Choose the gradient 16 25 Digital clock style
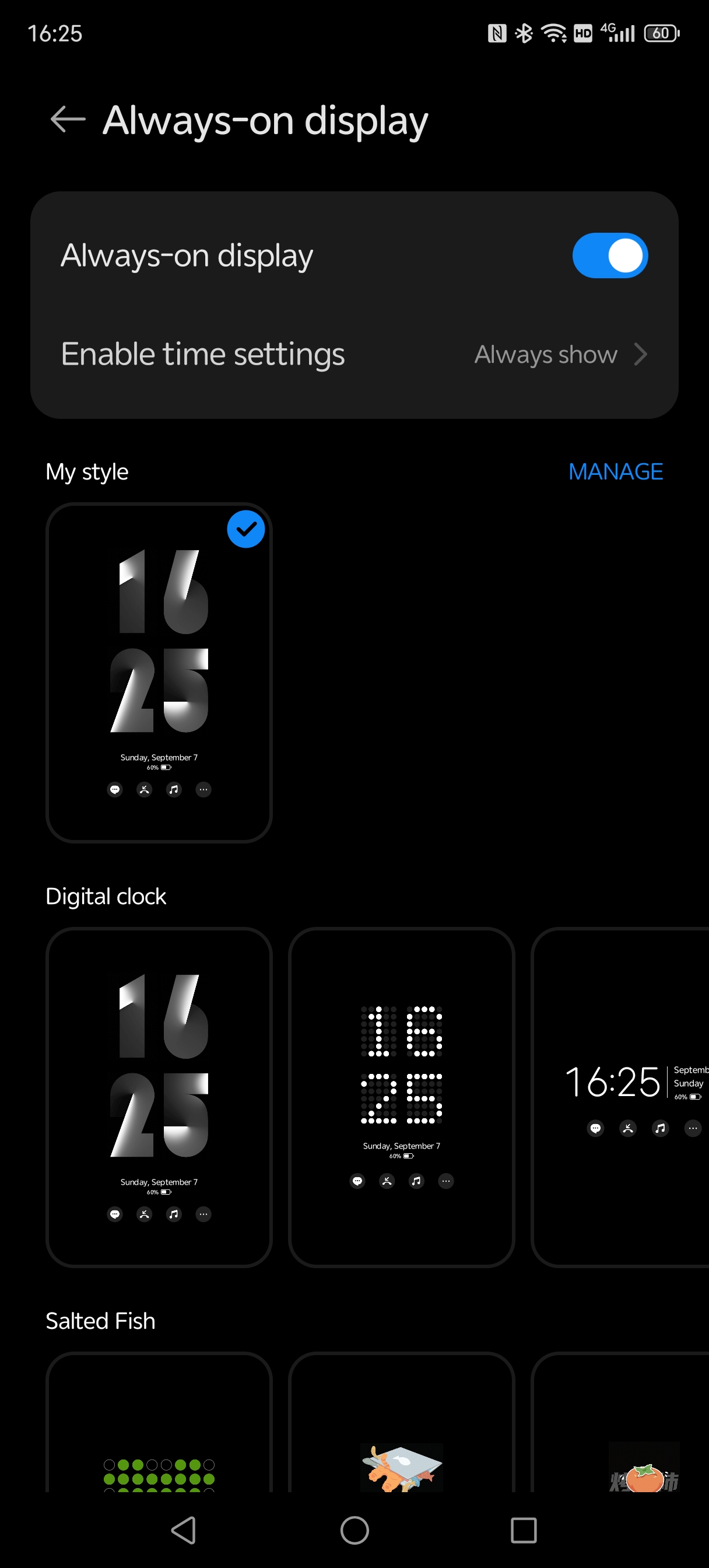 [x=159, y=1097]
